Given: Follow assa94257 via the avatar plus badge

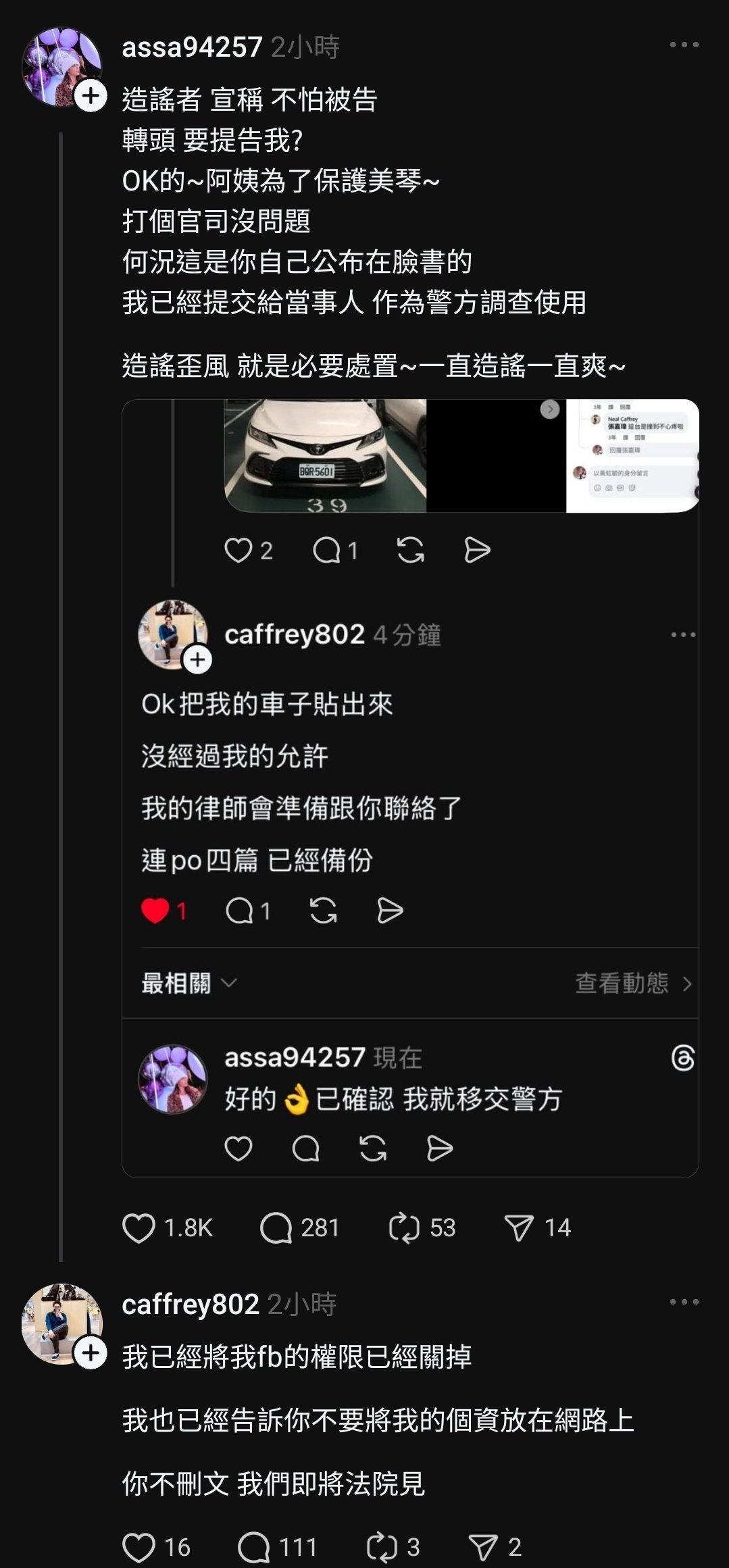Looking at the screenshot, I should tap(91, 97).
